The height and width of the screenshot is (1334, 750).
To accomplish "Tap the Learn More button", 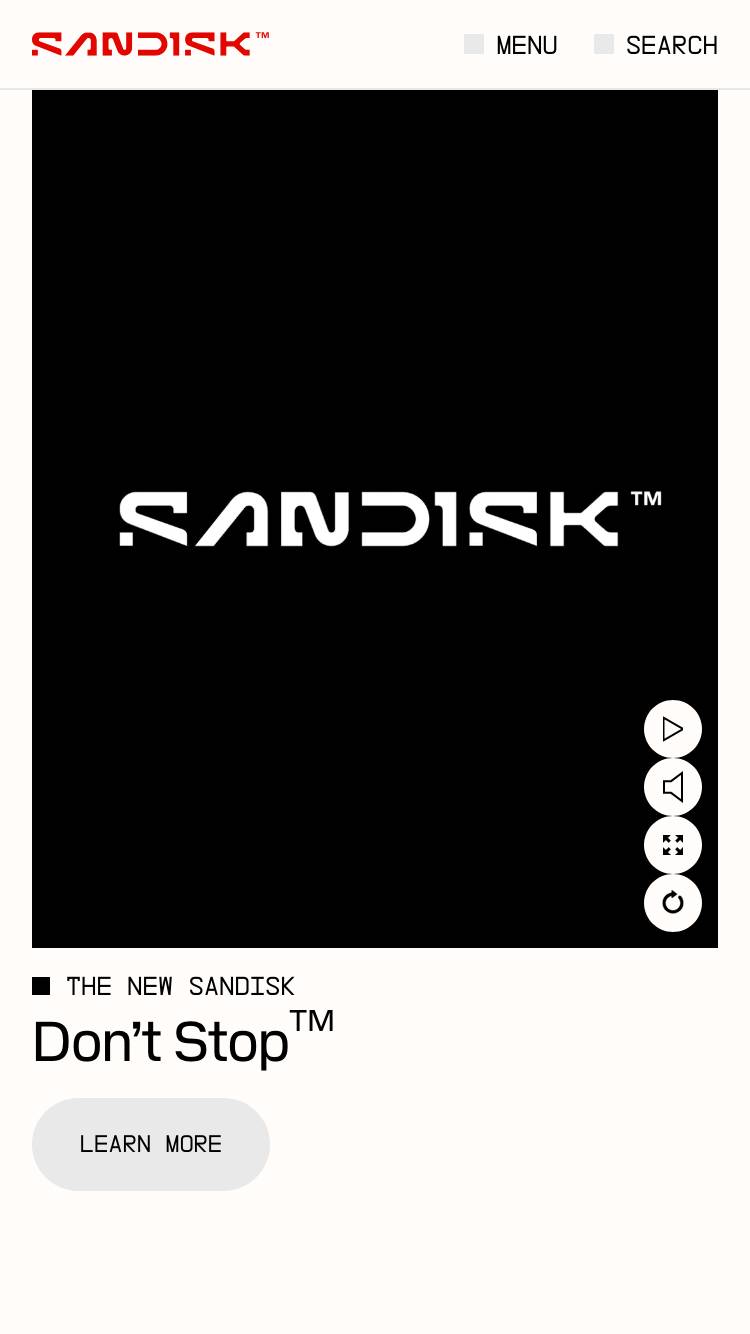I will 151,1144.
